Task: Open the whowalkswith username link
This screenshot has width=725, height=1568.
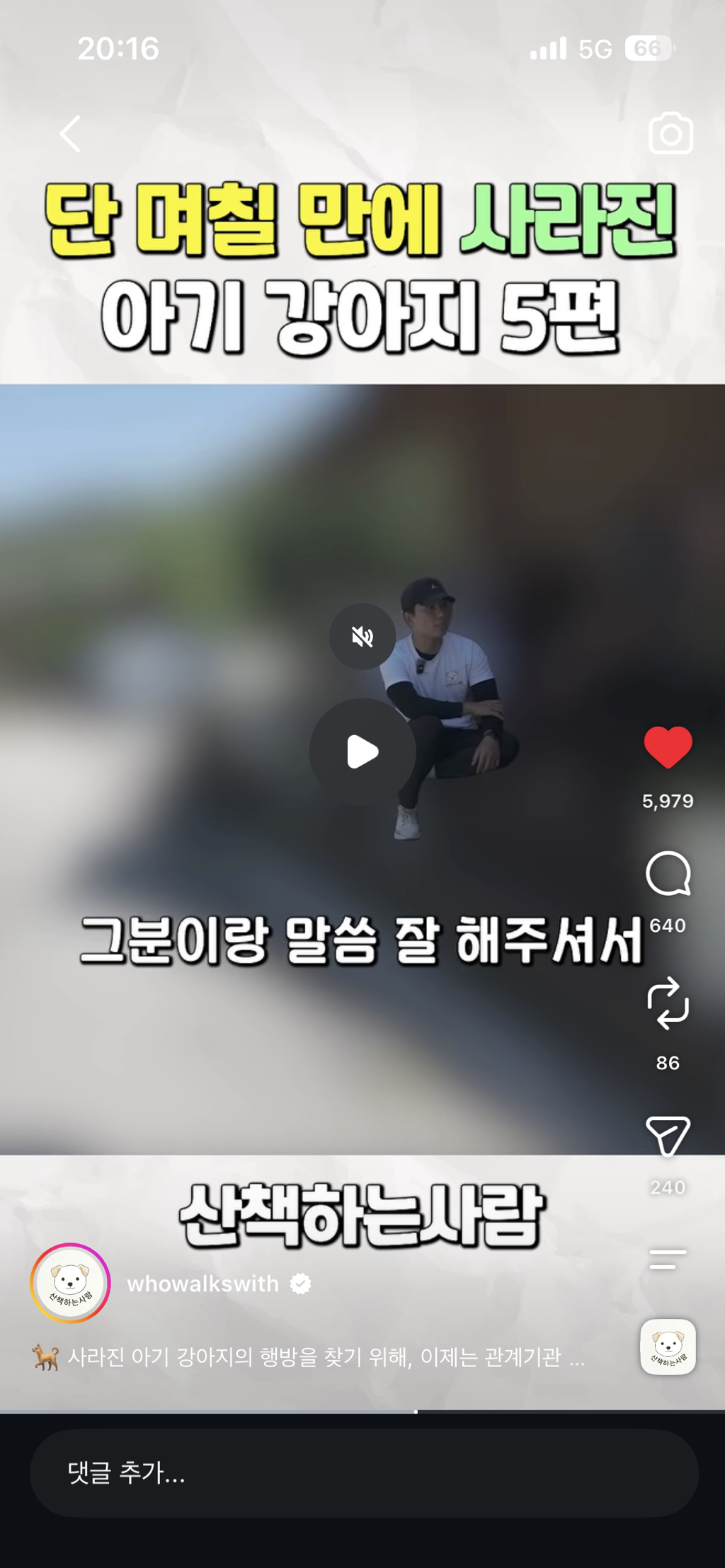Action: (203, 1284)
